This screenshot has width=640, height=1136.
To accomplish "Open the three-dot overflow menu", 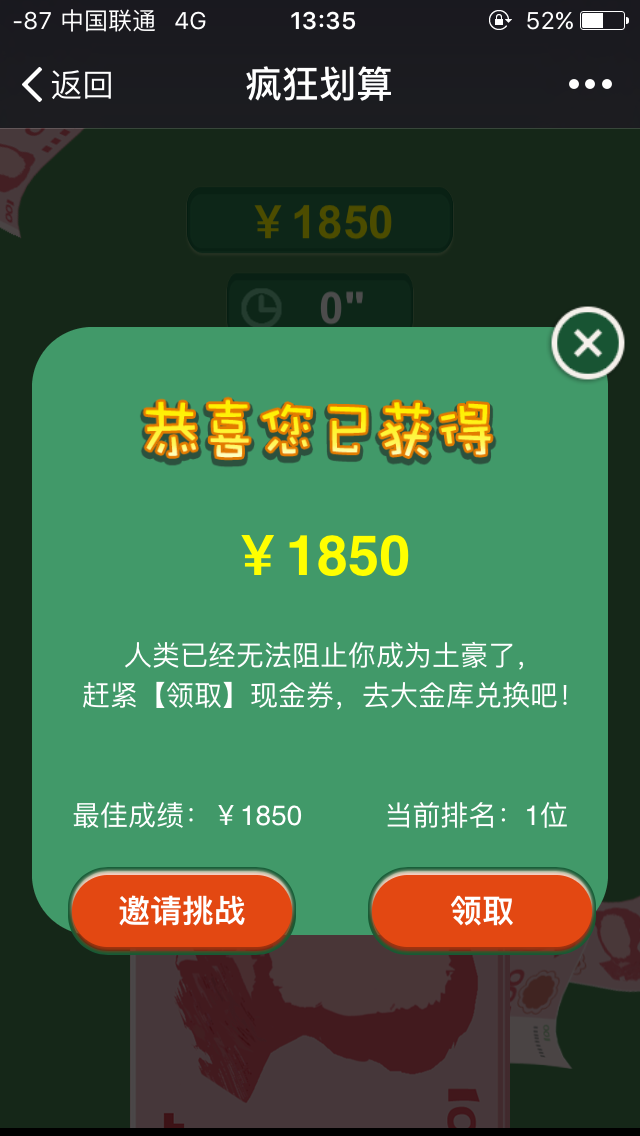I will pos(590,85).
